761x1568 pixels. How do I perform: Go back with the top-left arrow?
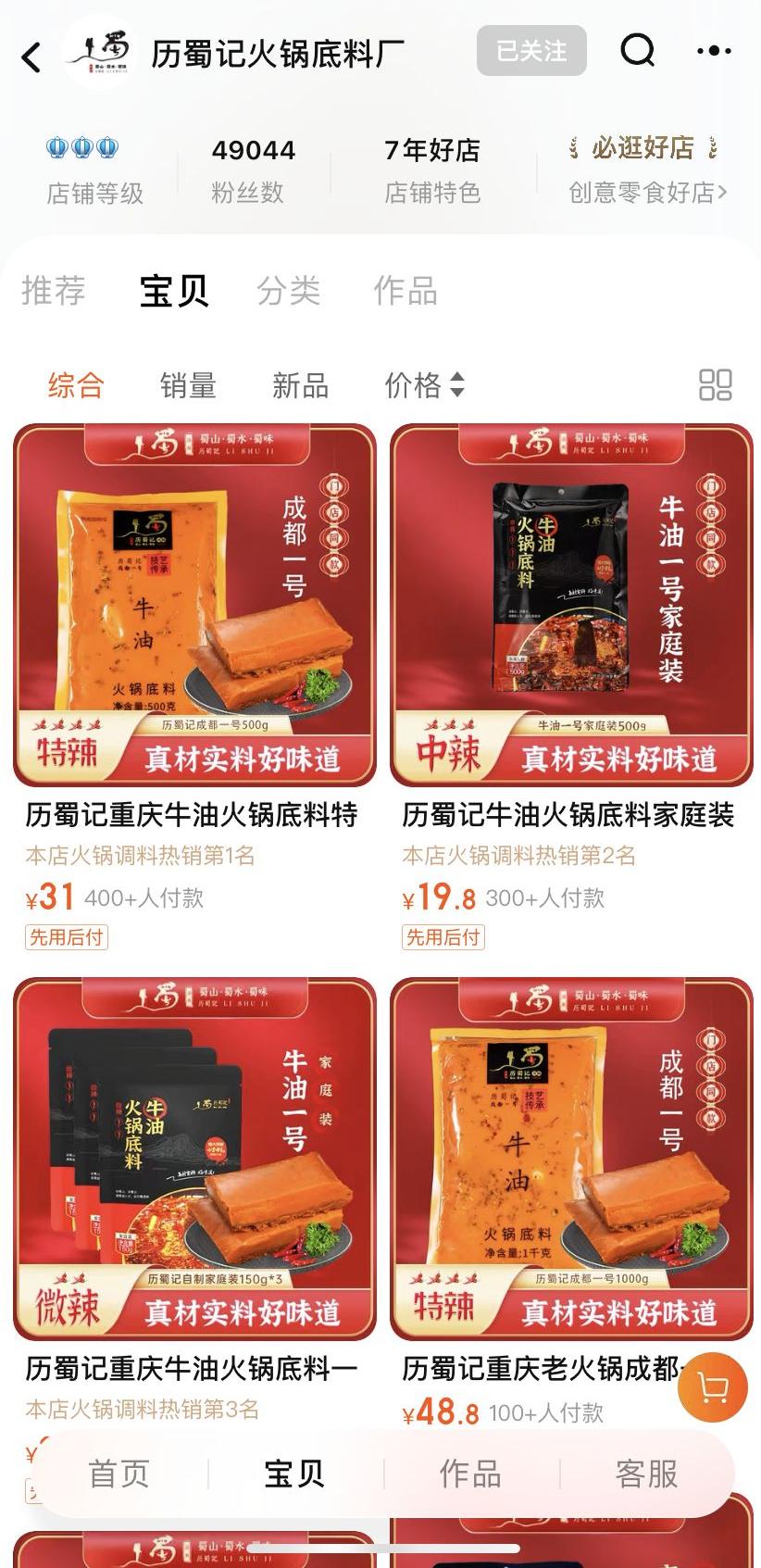pyautogui.click(x=31, y=57)
